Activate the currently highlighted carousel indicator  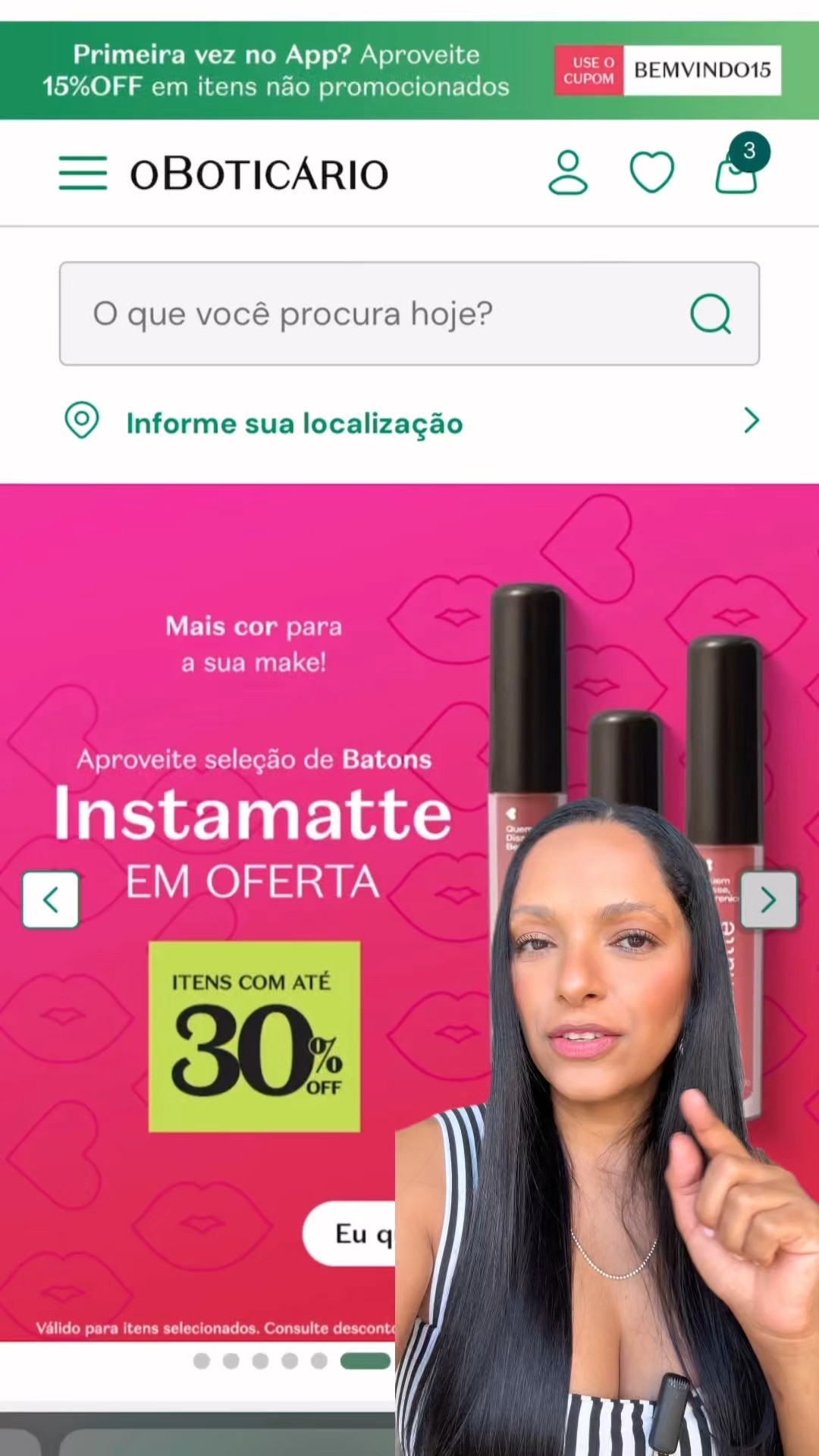[x=366, y=1361]
